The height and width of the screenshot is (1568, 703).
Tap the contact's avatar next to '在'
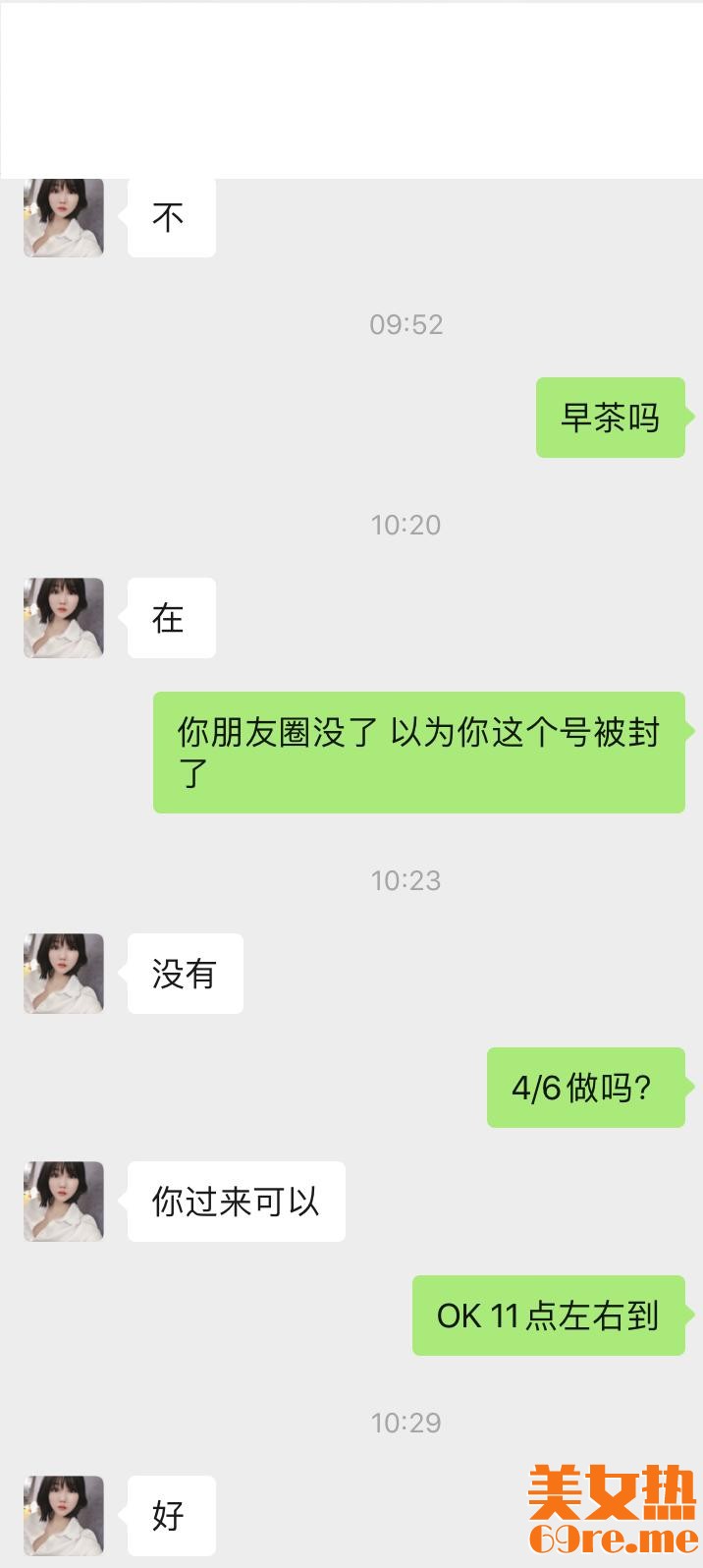click(64, 618)
